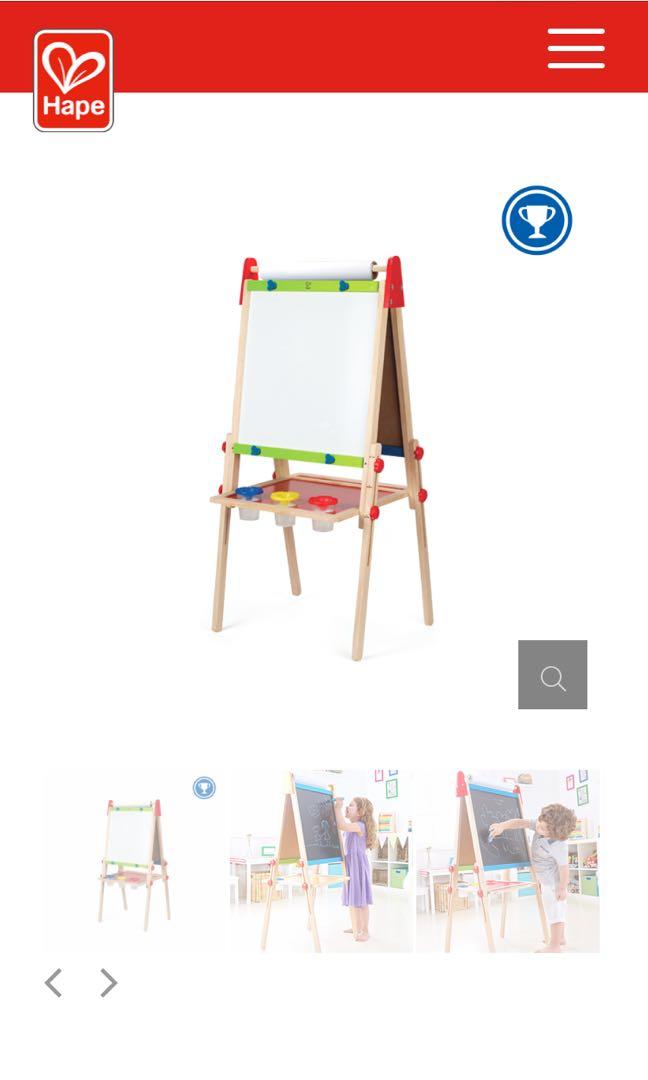
Task: Select the plain easel product thumbnail
Action: 134,860
